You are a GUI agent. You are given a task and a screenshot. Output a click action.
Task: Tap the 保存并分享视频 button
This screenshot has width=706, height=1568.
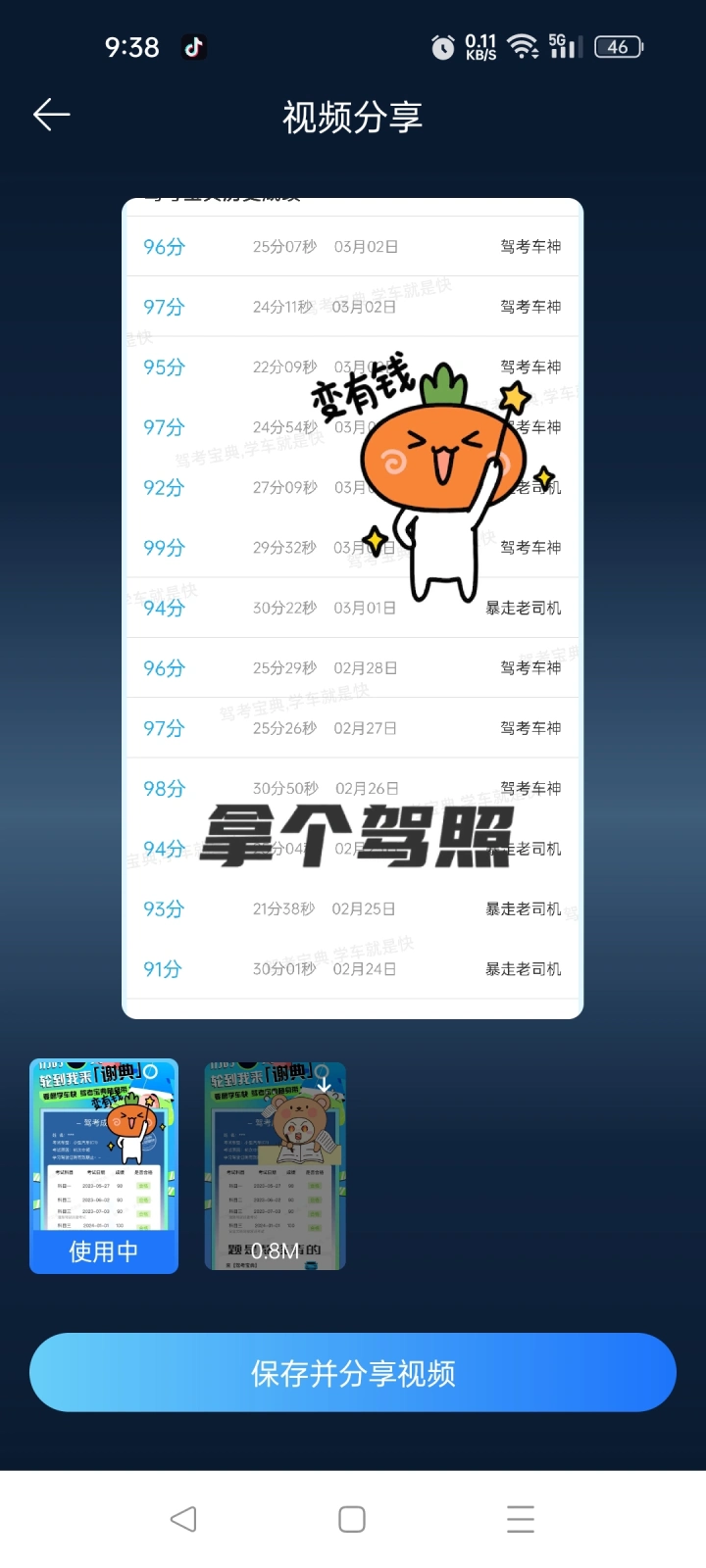point(353,1373)
